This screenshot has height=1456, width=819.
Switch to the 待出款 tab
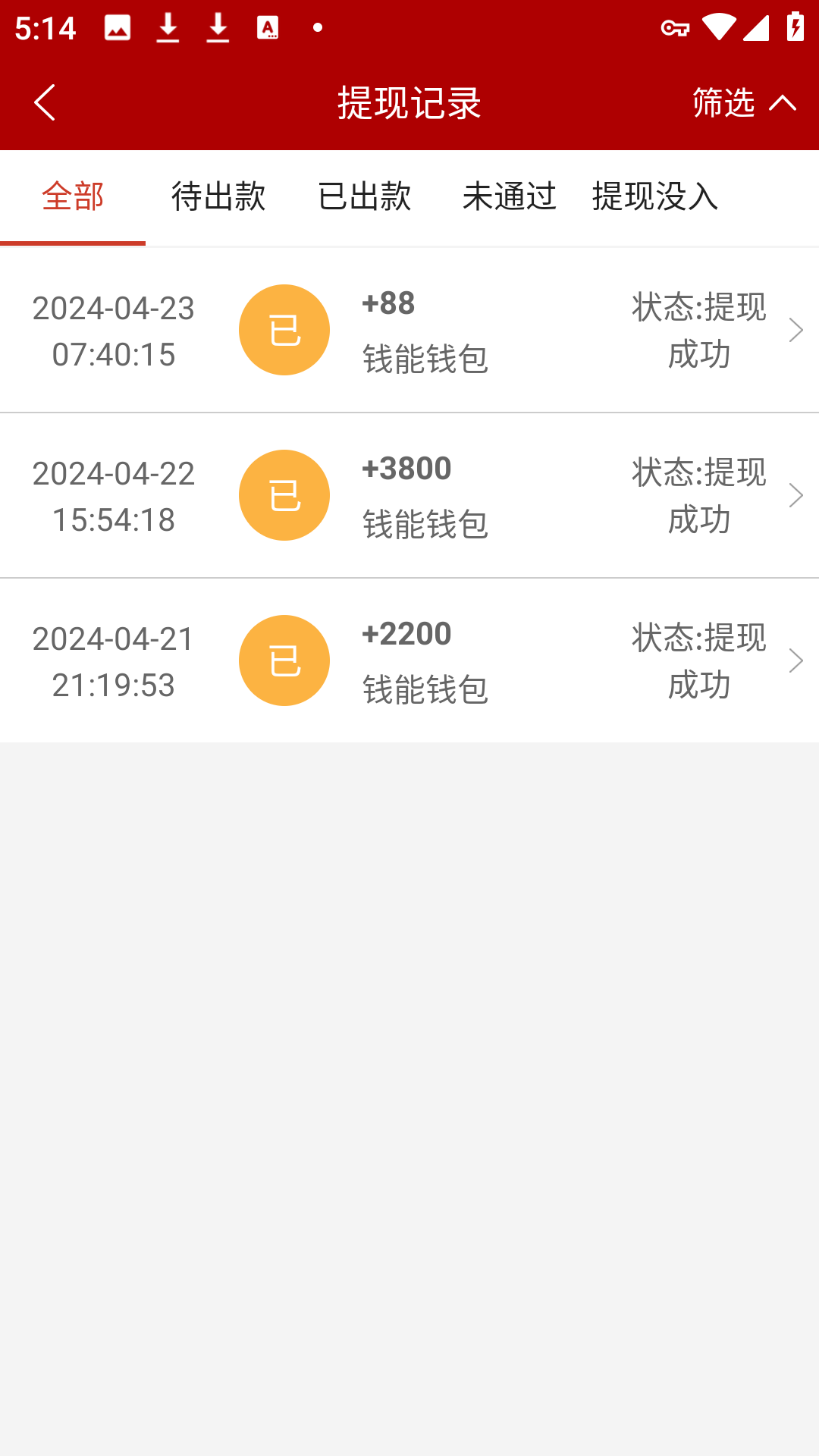[218, 197]
